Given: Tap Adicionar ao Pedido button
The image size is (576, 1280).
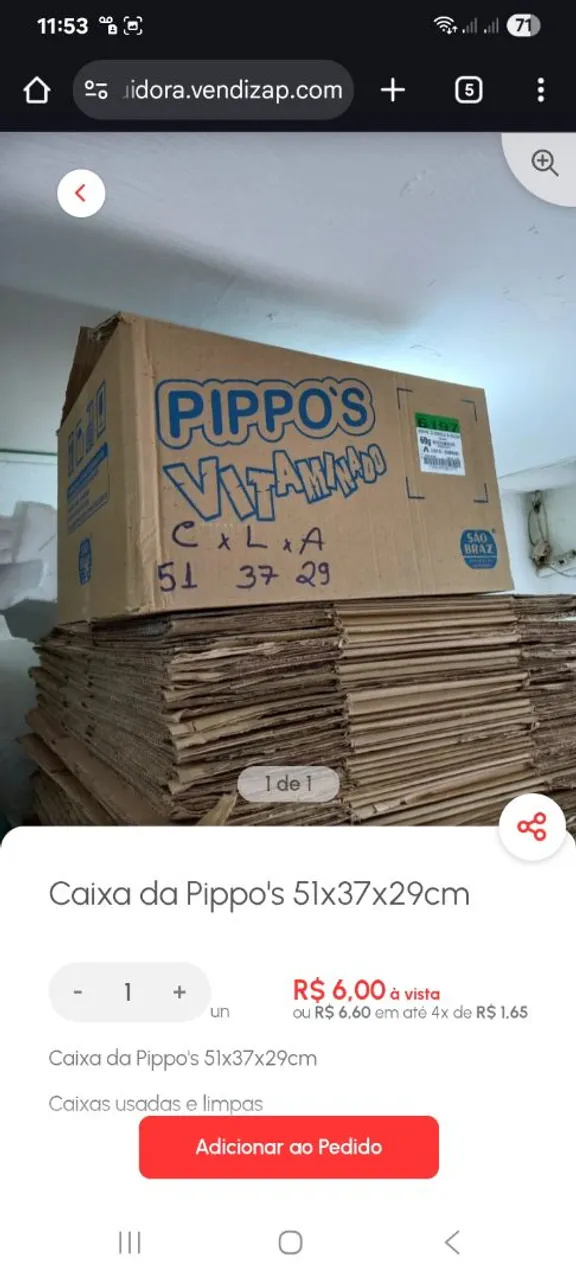Looking at the screenshot, I should click(x=289, y=1147).
